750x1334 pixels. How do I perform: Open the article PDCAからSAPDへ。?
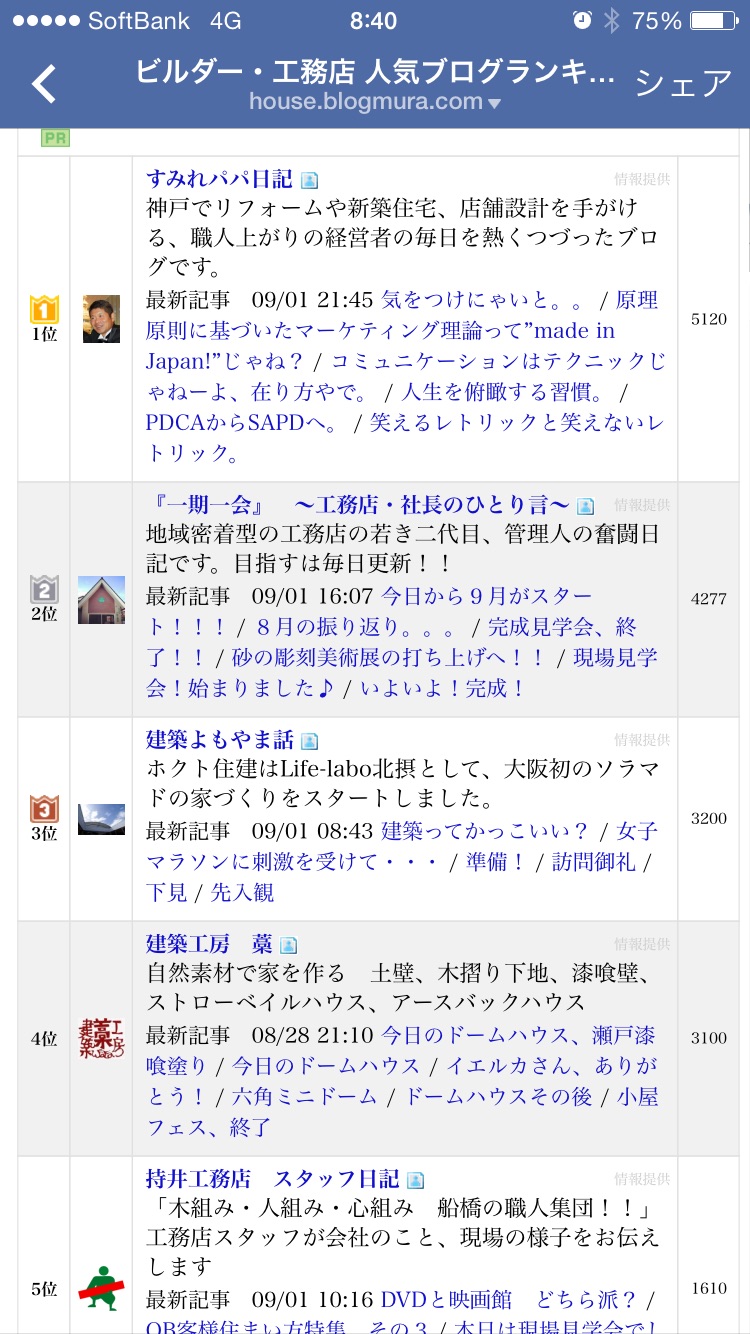[243, 422]
